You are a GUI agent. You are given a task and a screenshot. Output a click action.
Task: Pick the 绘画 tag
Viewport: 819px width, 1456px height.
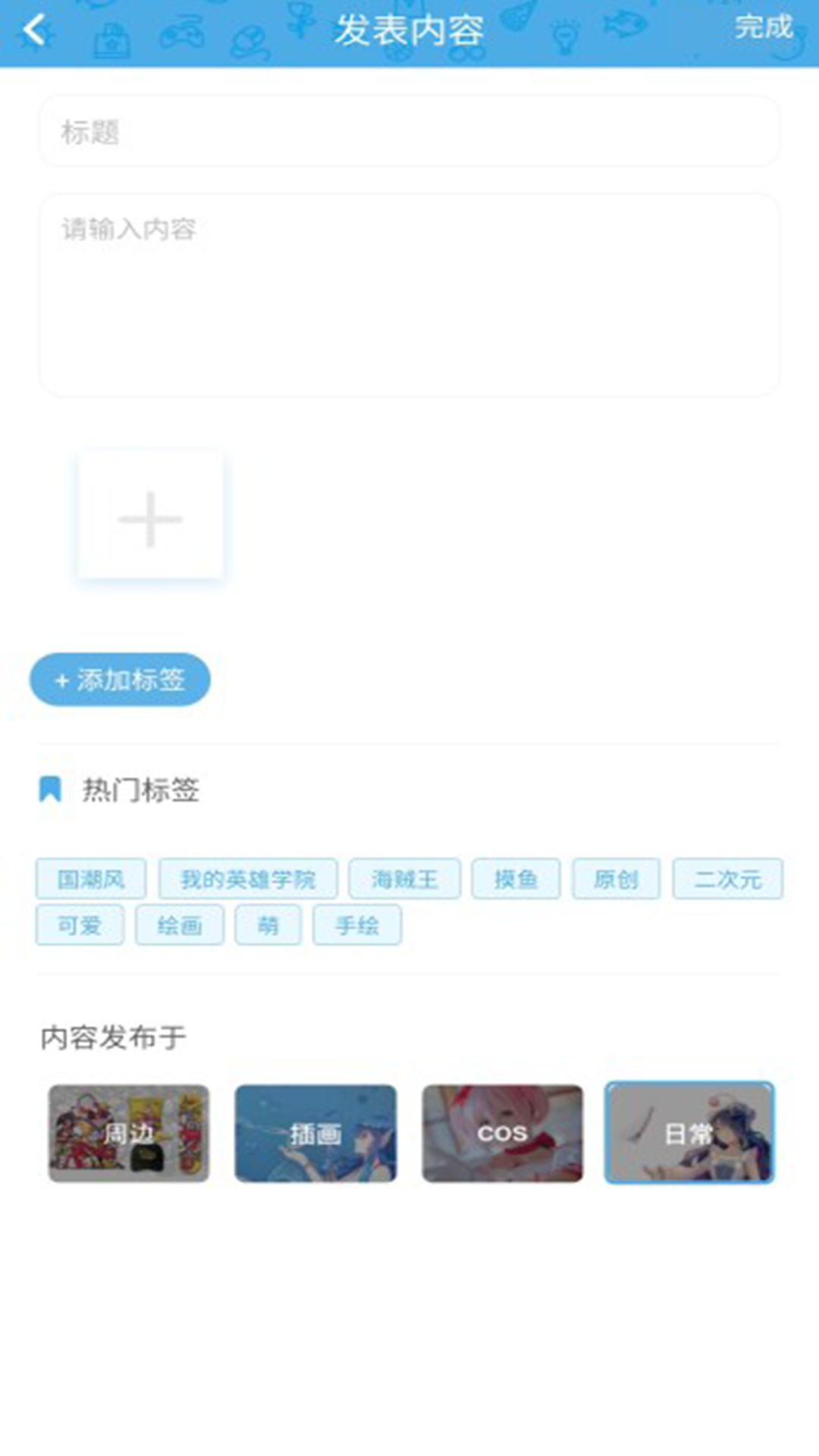click(180, 925)
